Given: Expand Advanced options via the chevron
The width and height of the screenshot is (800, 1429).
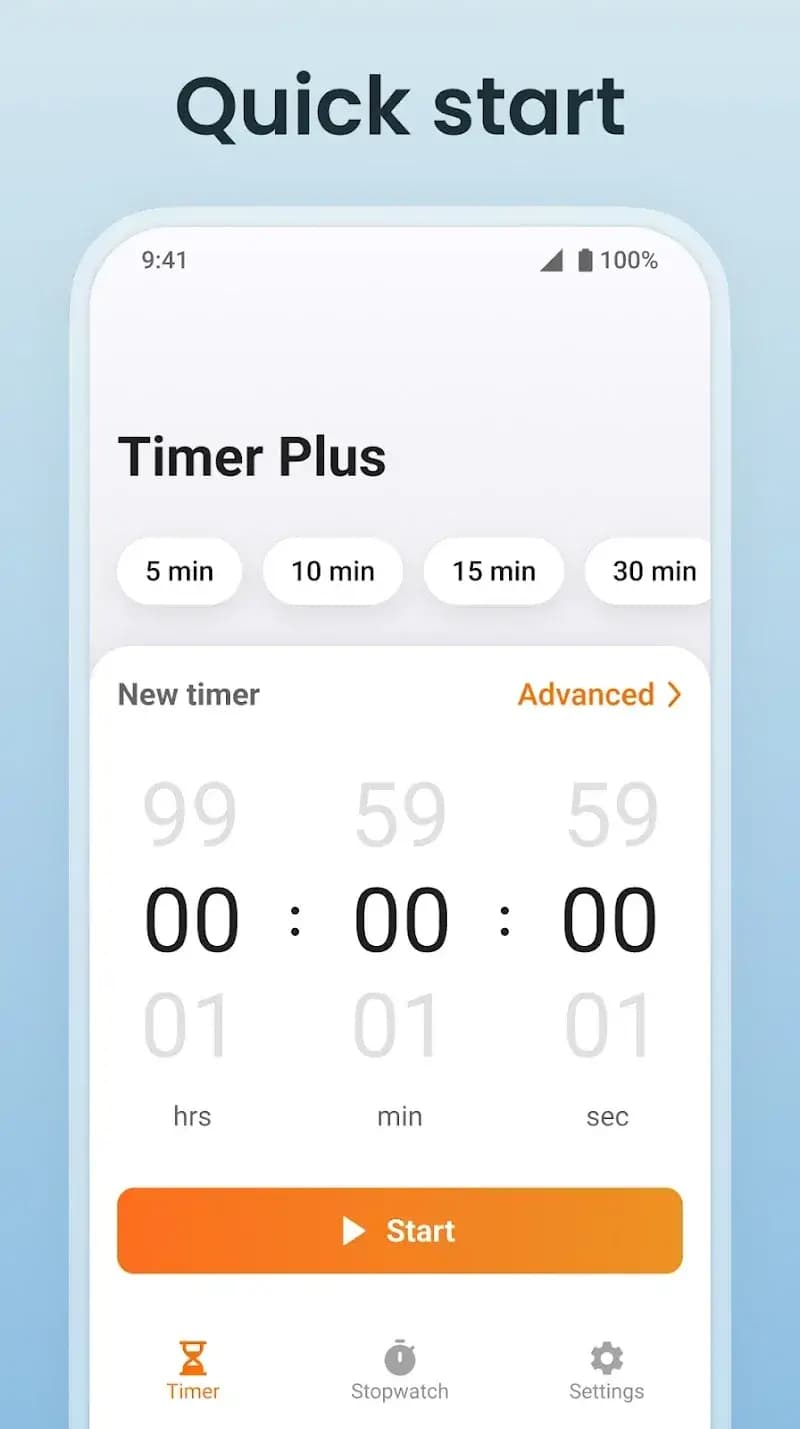Looking at the screenshot, I should [675, 694].
